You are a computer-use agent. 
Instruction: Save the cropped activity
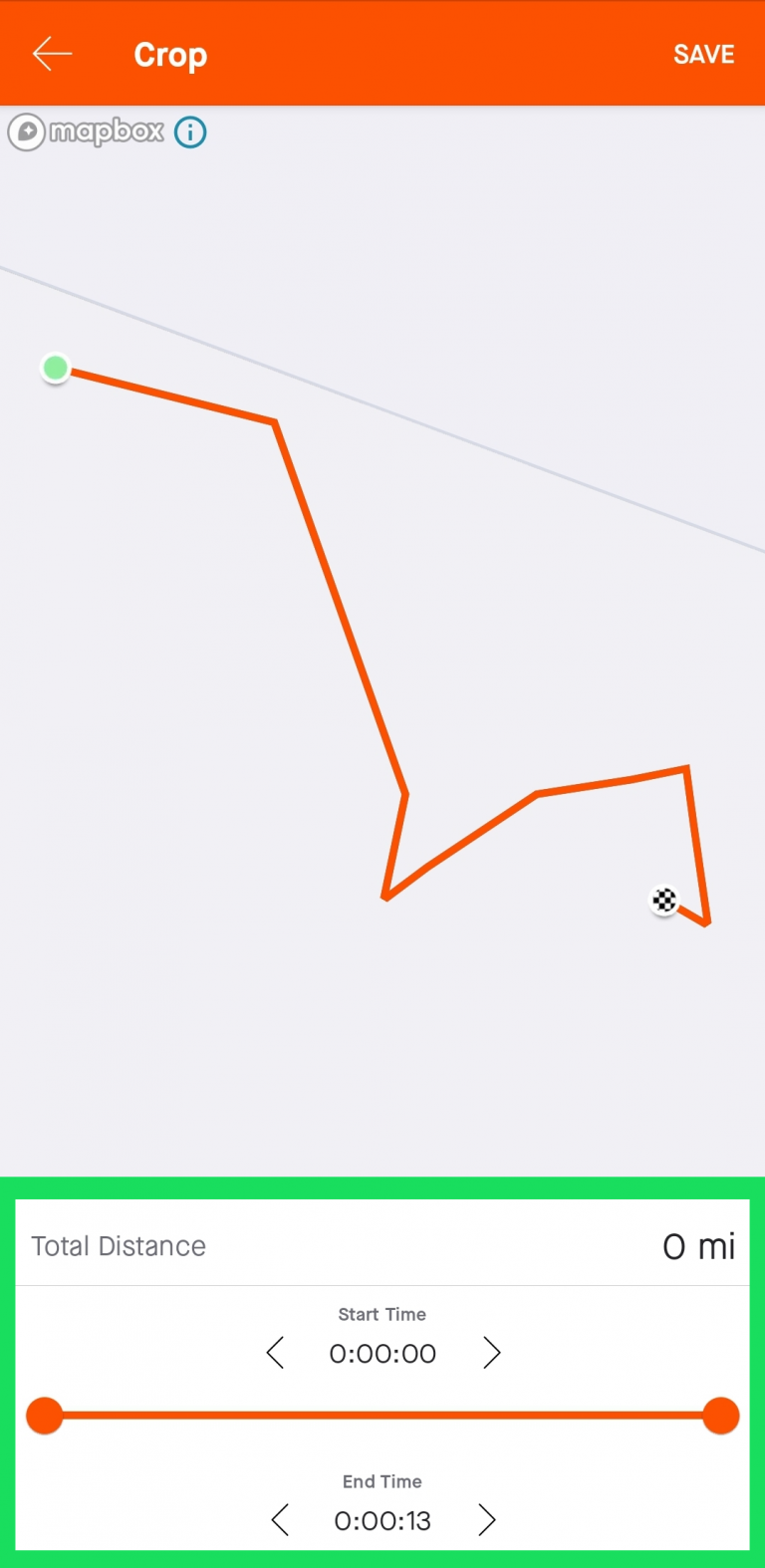[703, 54]
